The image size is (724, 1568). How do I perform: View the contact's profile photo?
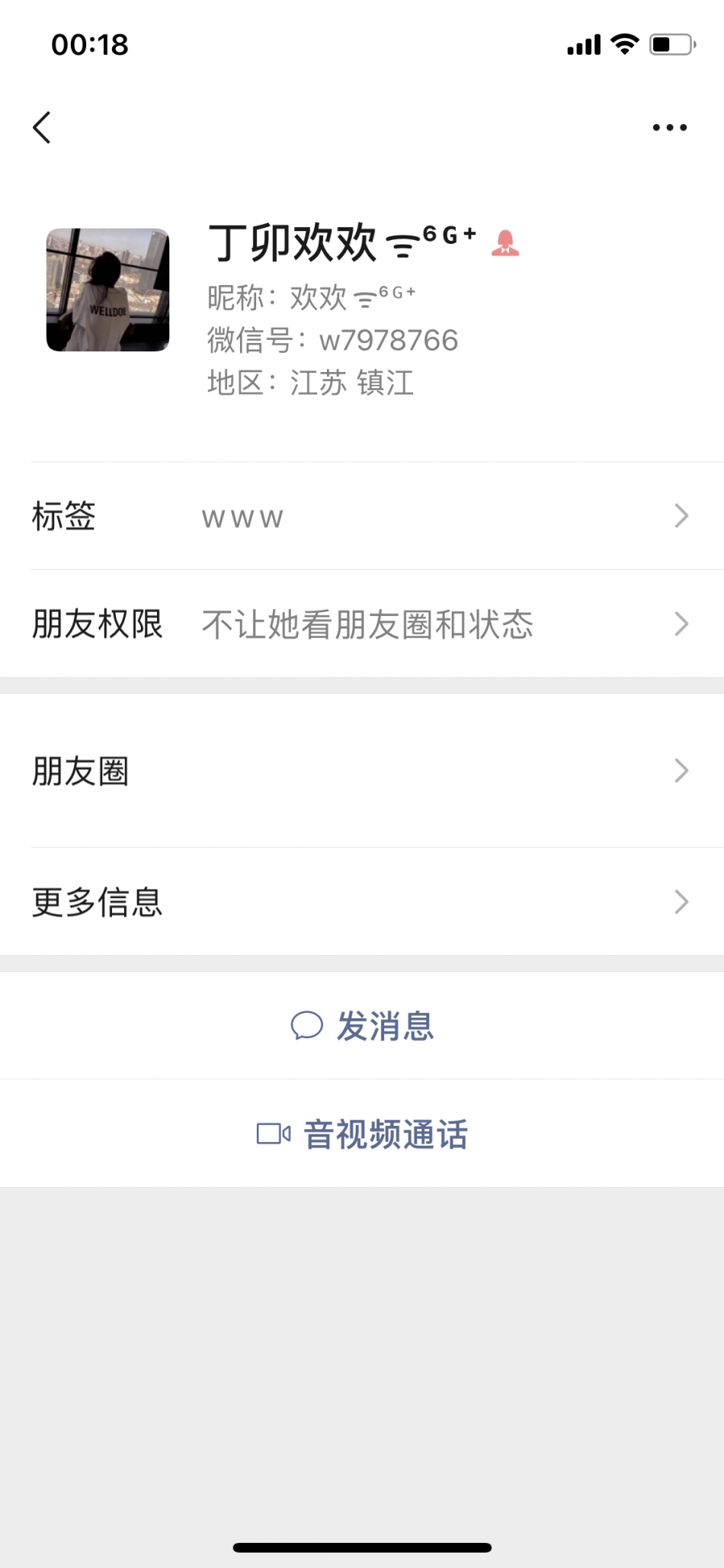tap(107, 290)
